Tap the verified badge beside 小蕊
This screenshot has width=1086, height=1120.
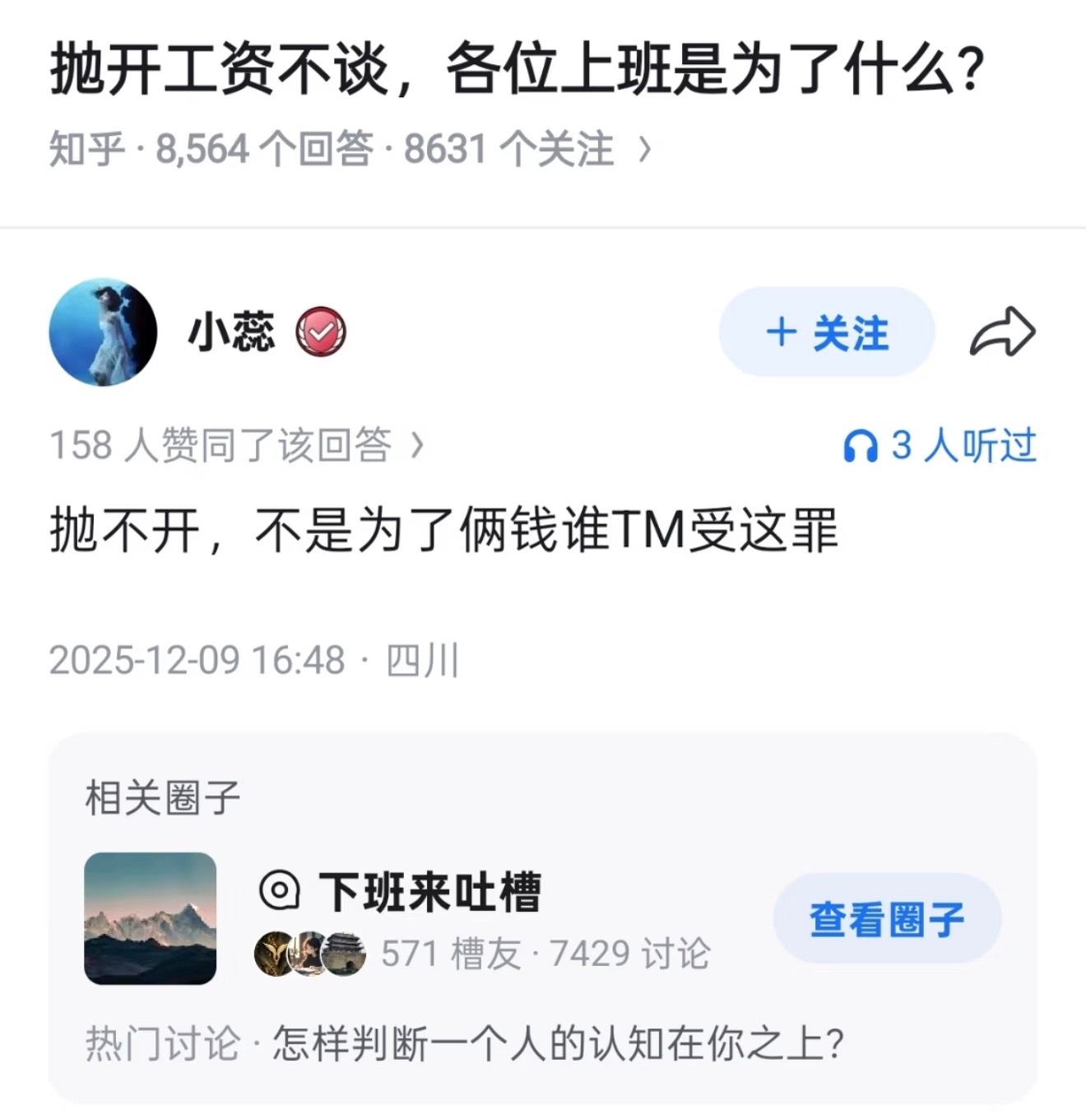click(x=321, y=332)
